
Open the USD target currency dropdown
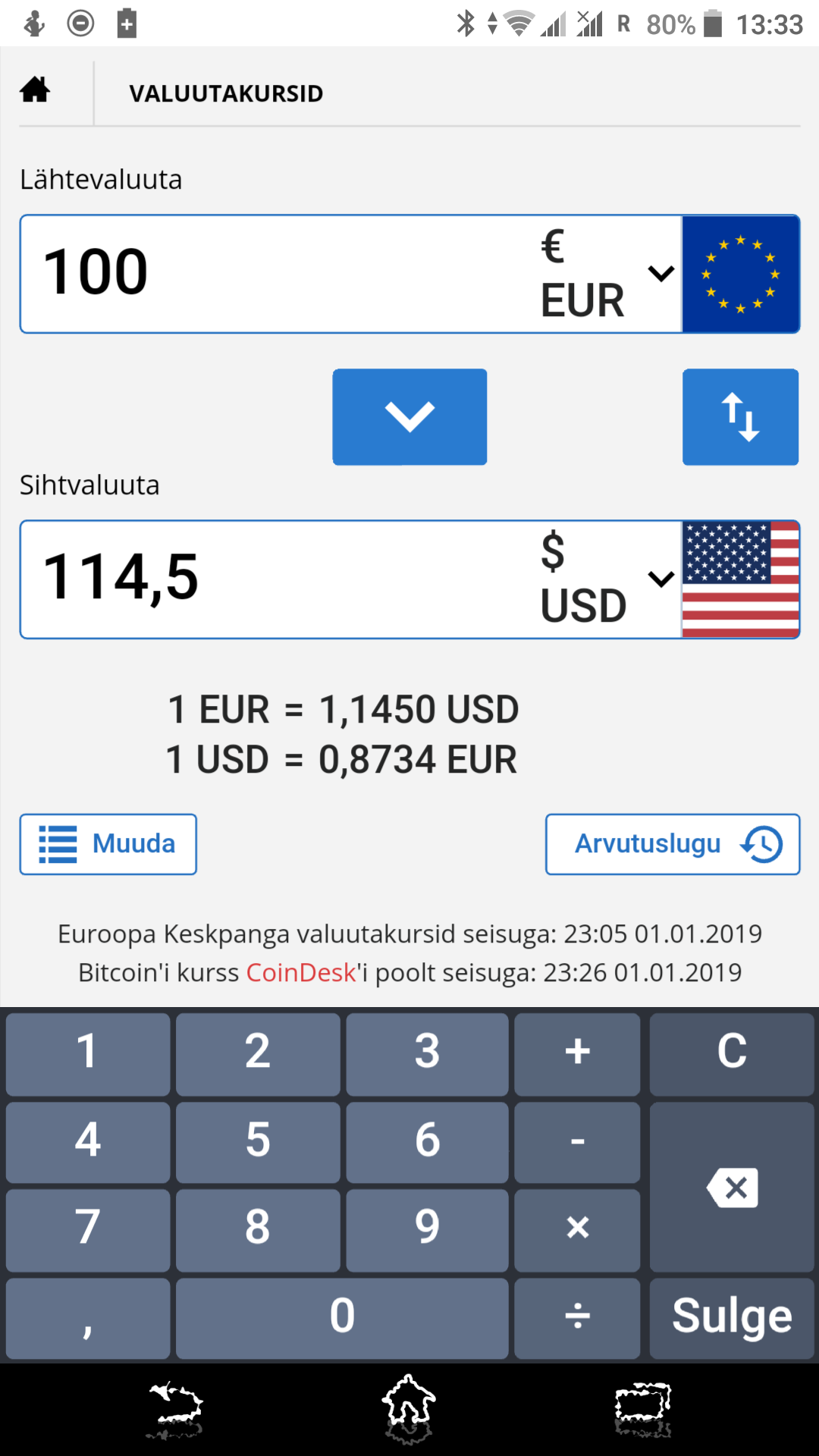[607, 579]
